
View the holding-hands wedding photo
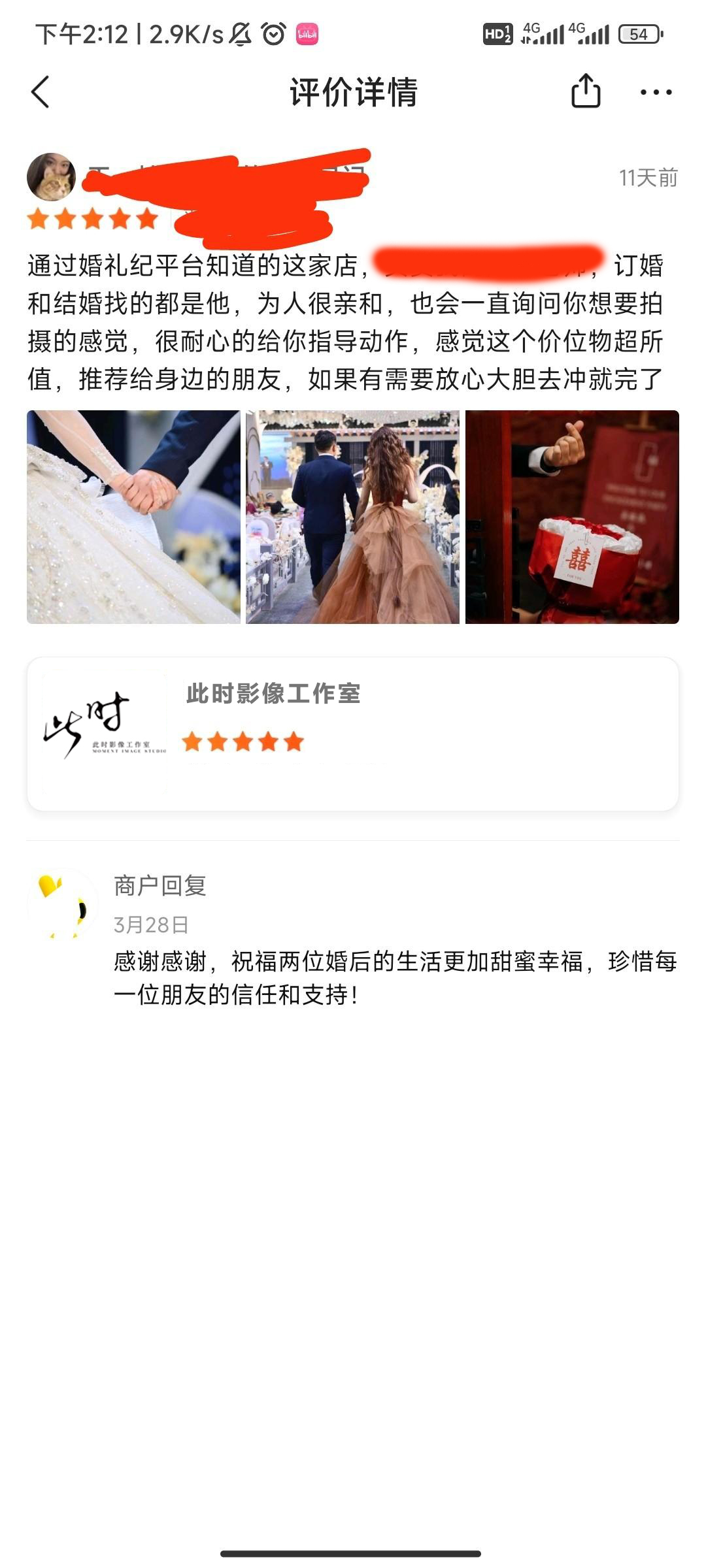133,517
